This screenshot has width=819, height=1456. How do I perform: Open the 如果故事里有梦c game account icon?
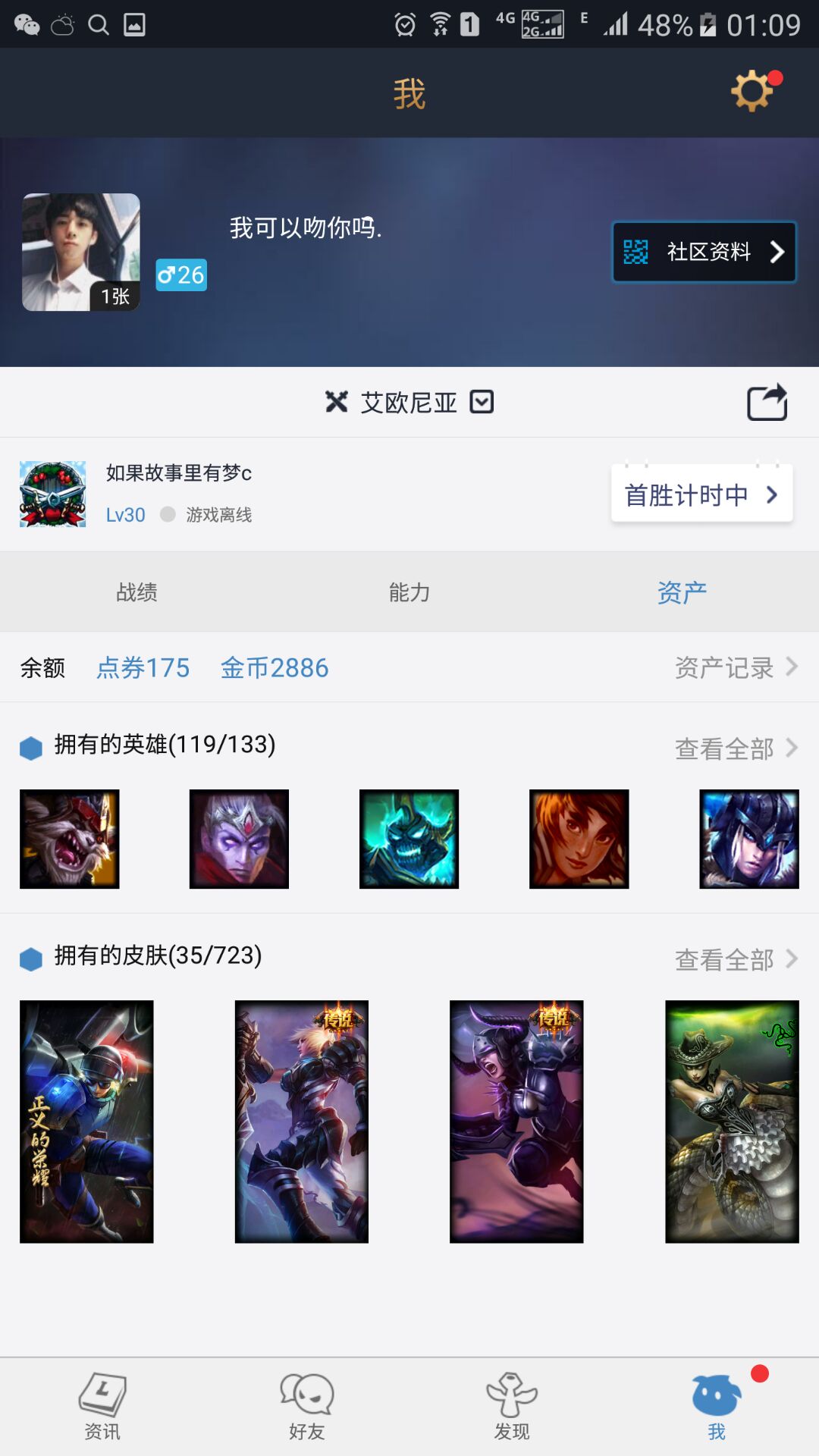pos(53,494)
